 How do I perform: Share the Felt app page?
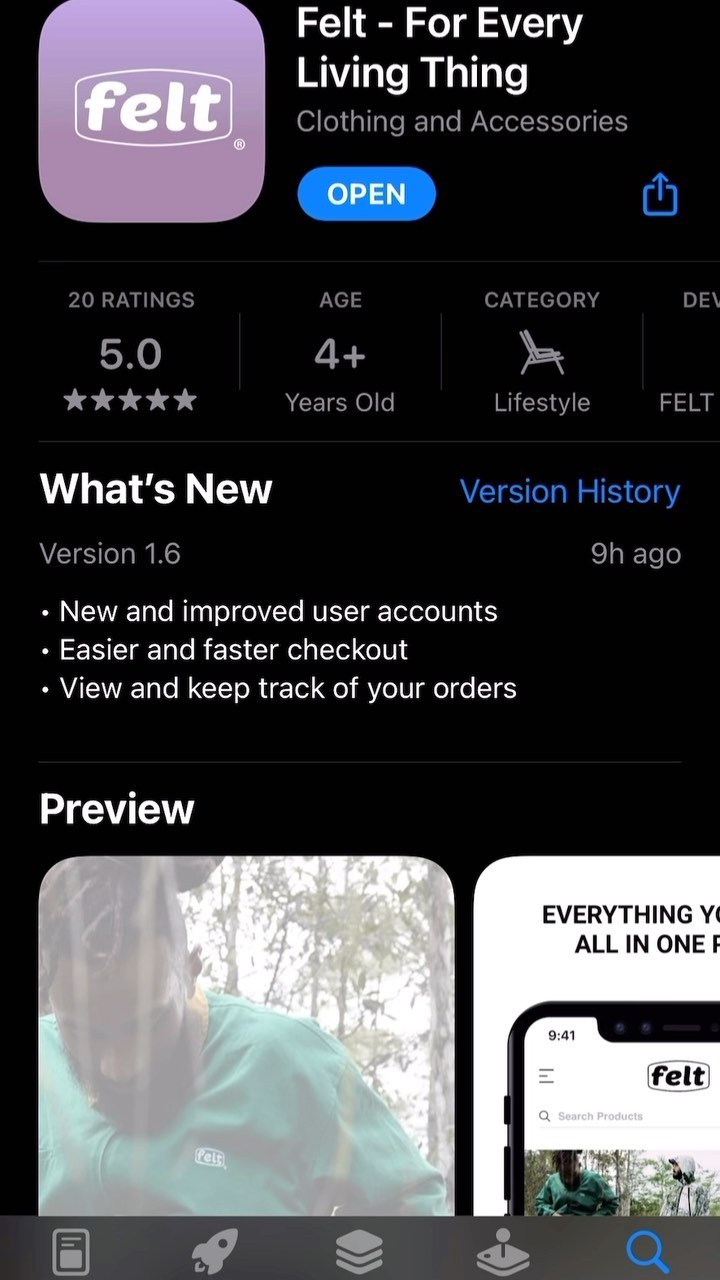pos(659,194)
